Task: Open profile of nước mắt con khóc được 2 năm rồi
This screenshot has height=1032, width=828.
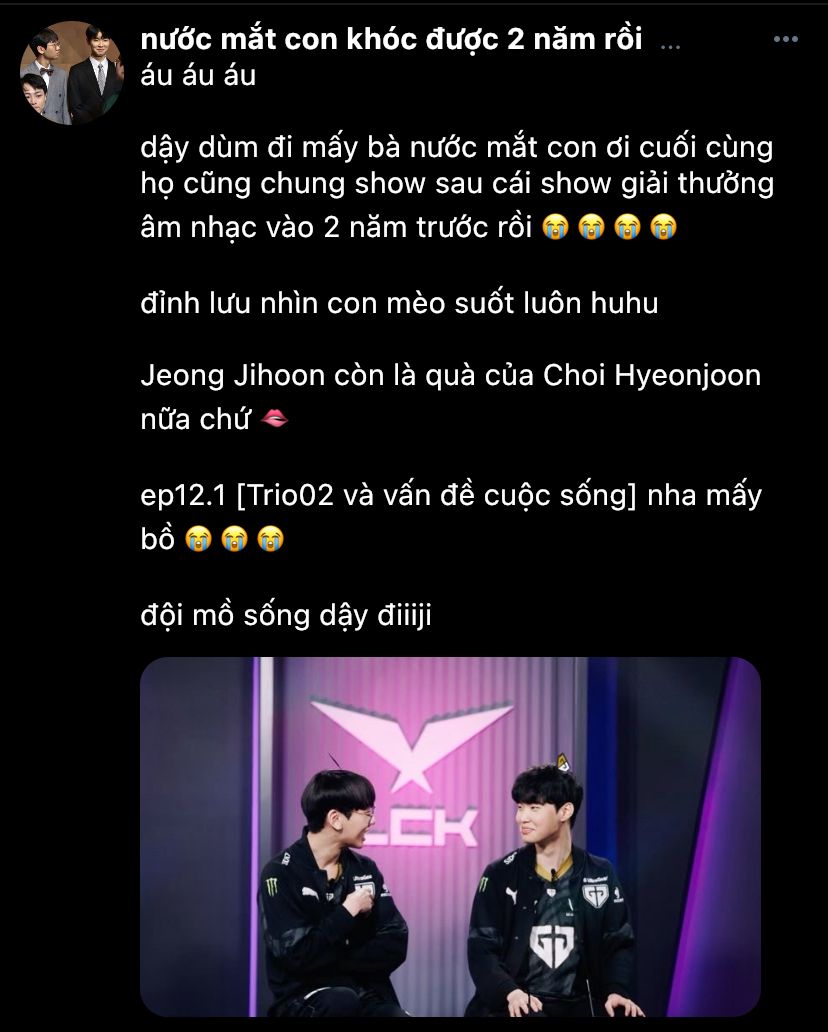Action: click(x=392, y=41)
